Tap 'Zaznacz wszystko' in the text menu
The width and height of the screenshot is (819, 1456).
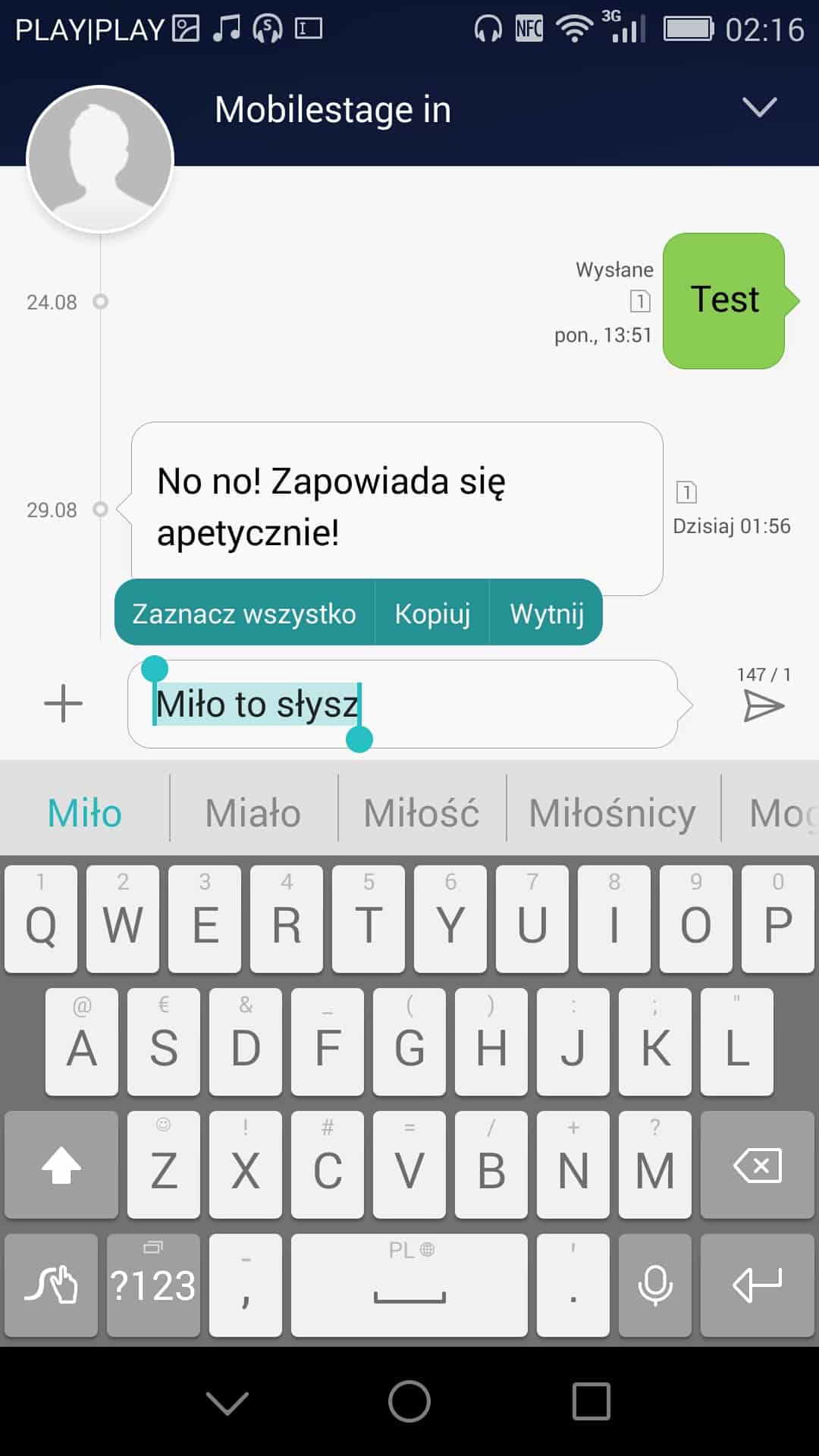243,613
